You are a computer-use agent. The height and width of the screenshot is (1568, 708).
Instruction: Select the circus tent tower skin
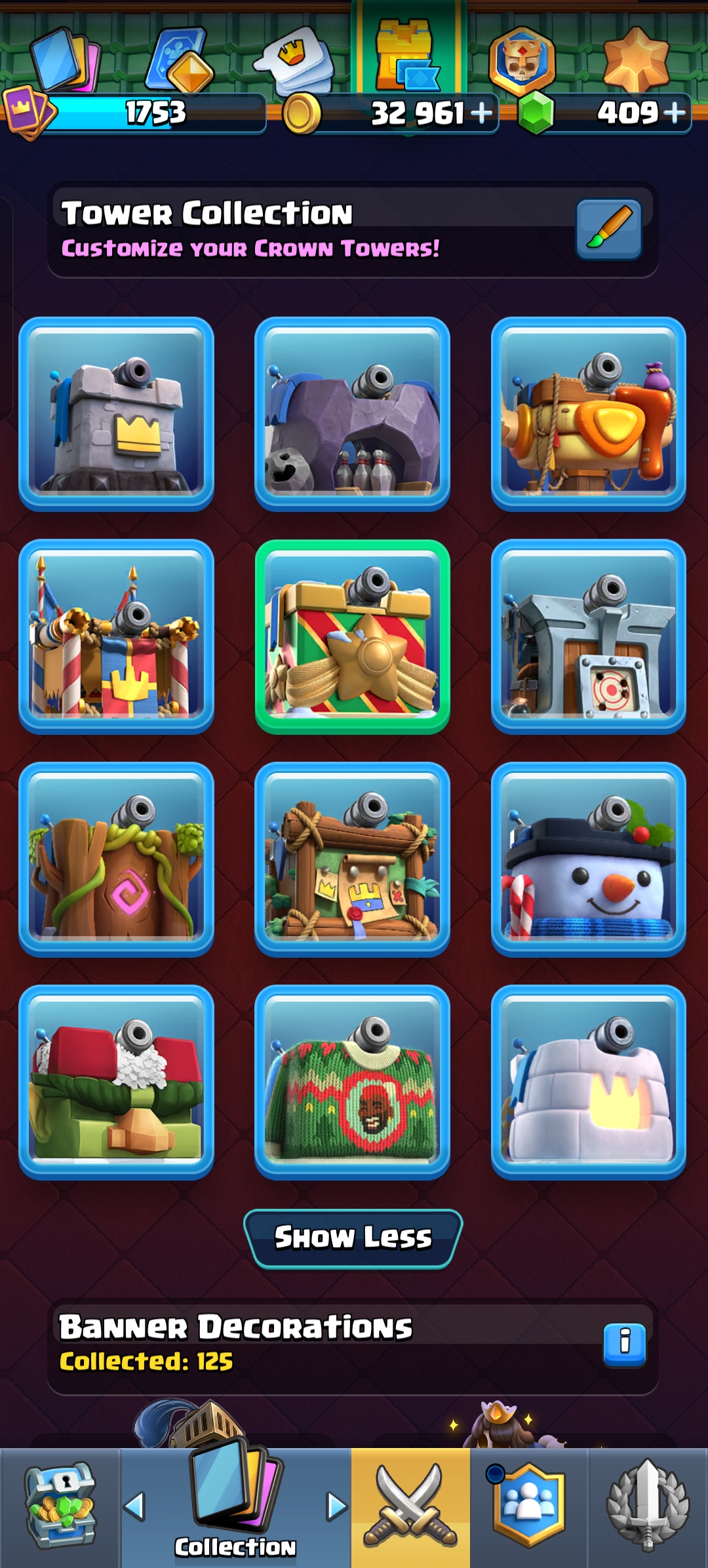tap(117, 637)
